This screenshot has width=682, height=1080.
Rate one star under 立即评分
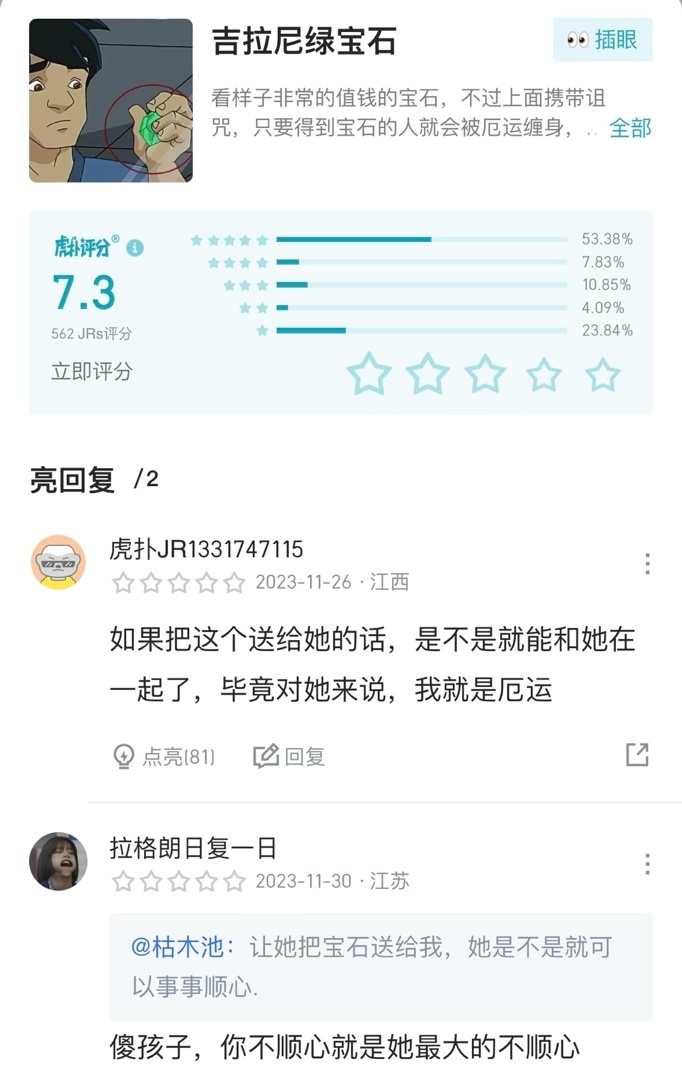pyautogui.click(x=369, y=374)
